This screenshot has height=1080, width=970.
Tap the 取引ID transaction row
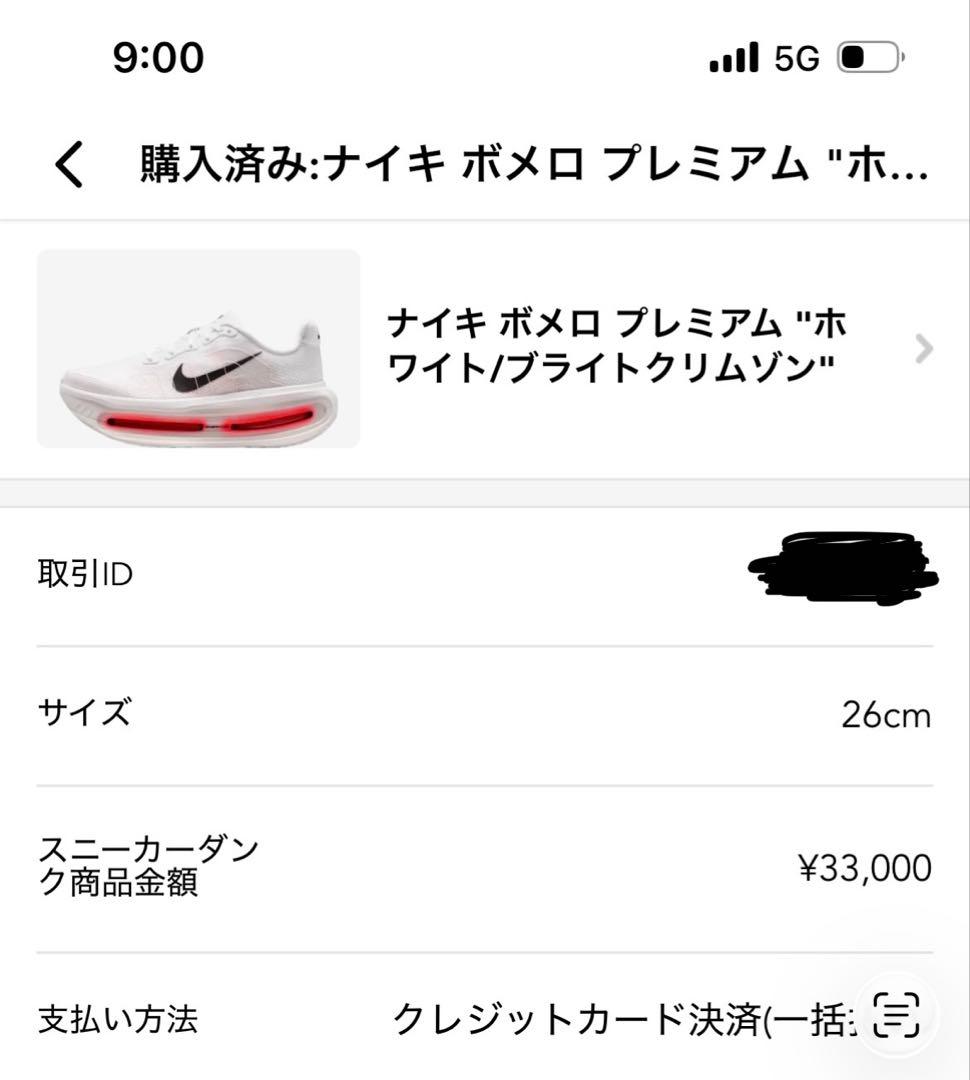pyautogui.click(x=485, y=572)
